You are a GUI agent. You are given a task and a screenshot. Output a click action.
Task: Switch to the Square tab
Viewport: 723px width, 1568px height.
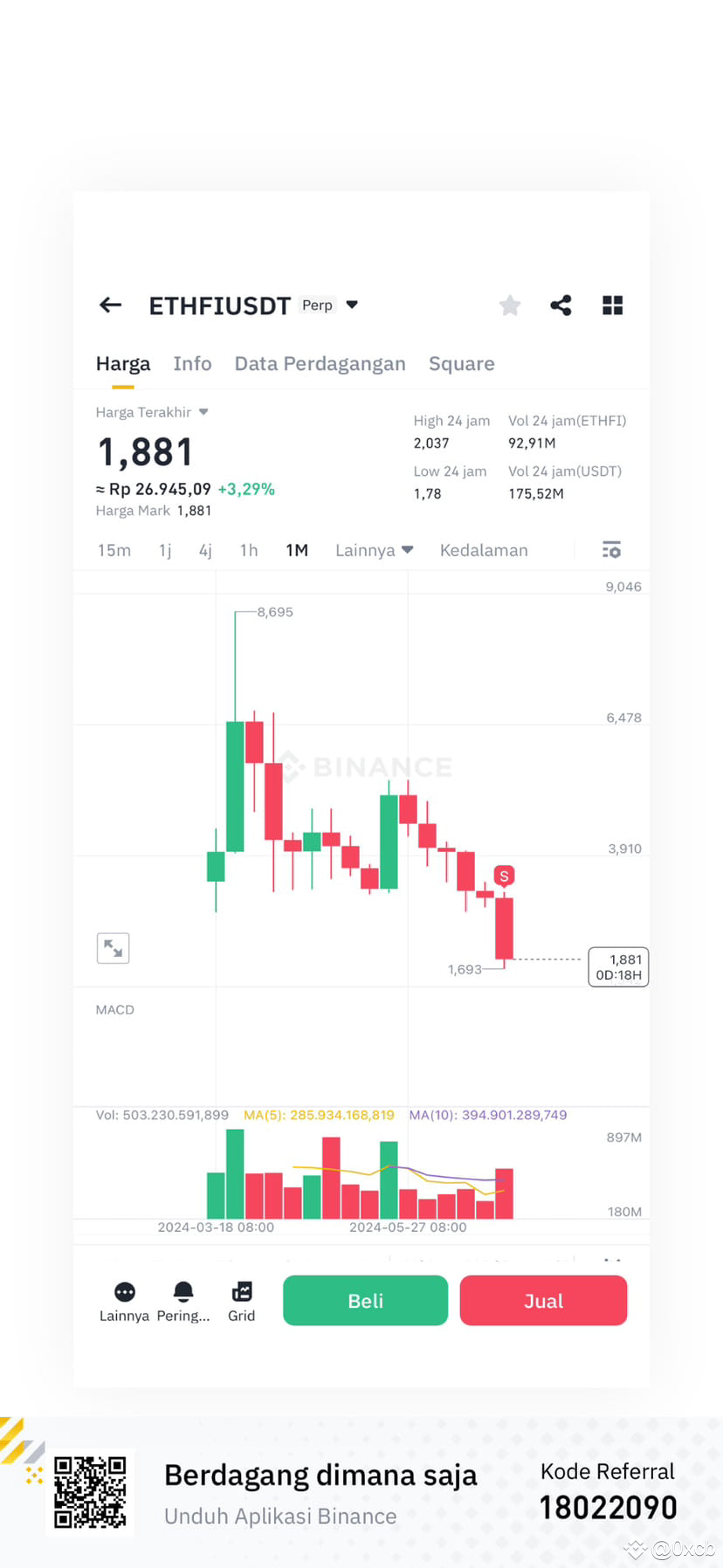coord(461,363)
